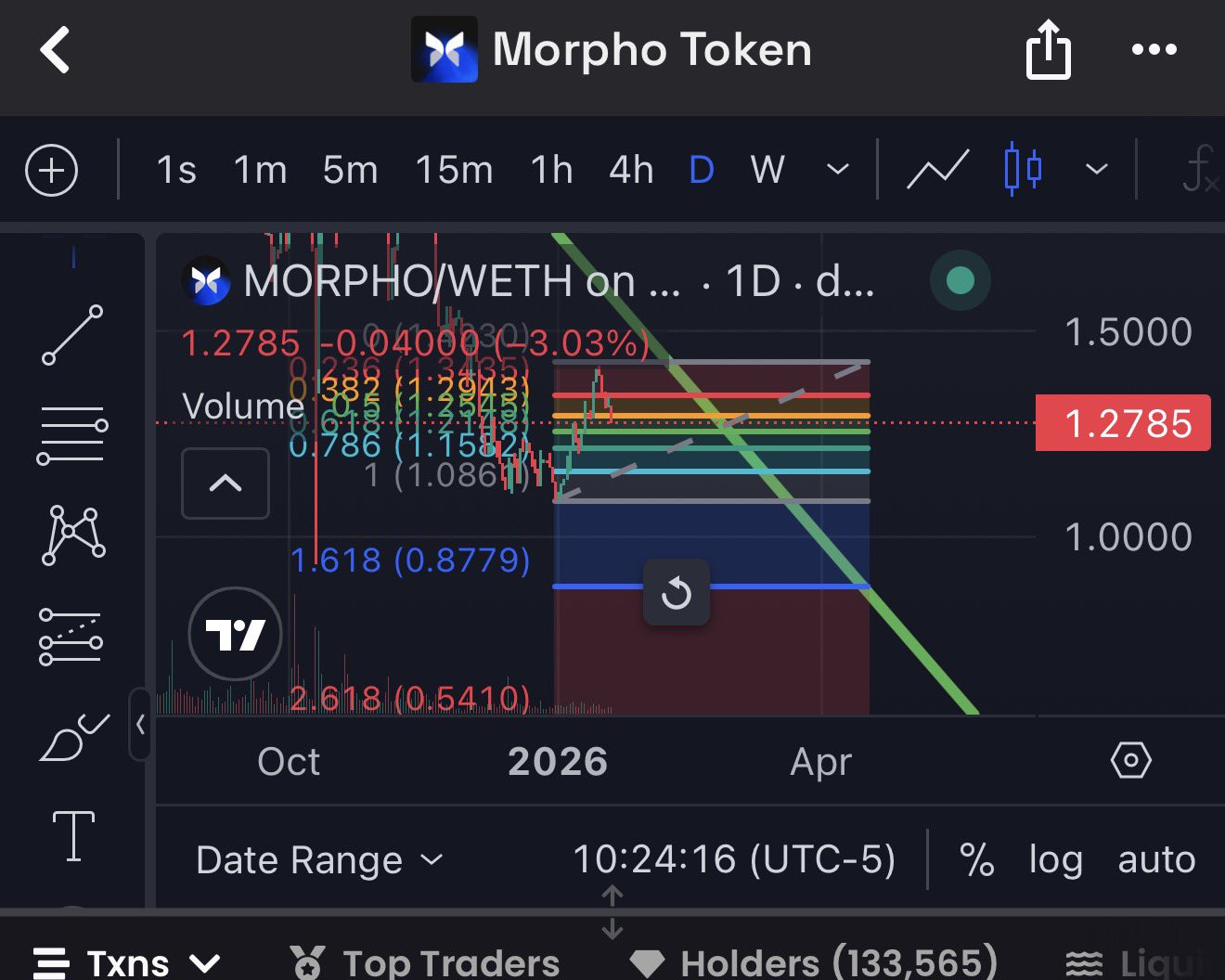Open the three-dot overflow menu
1225x980 pixels.
[x=1154, y=50]
